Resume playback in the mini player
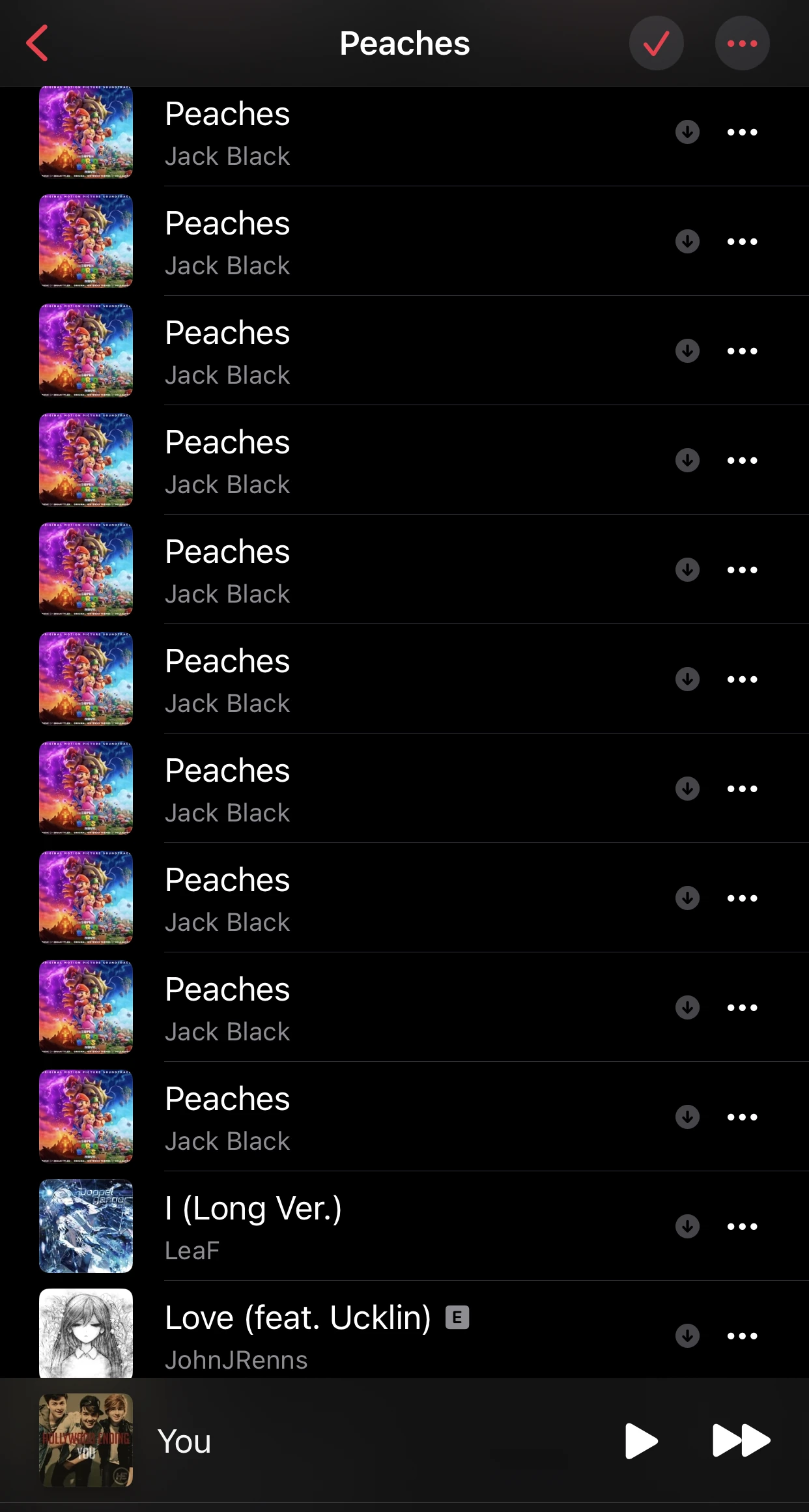809x1512 pixels. [x=641, y=1440]
